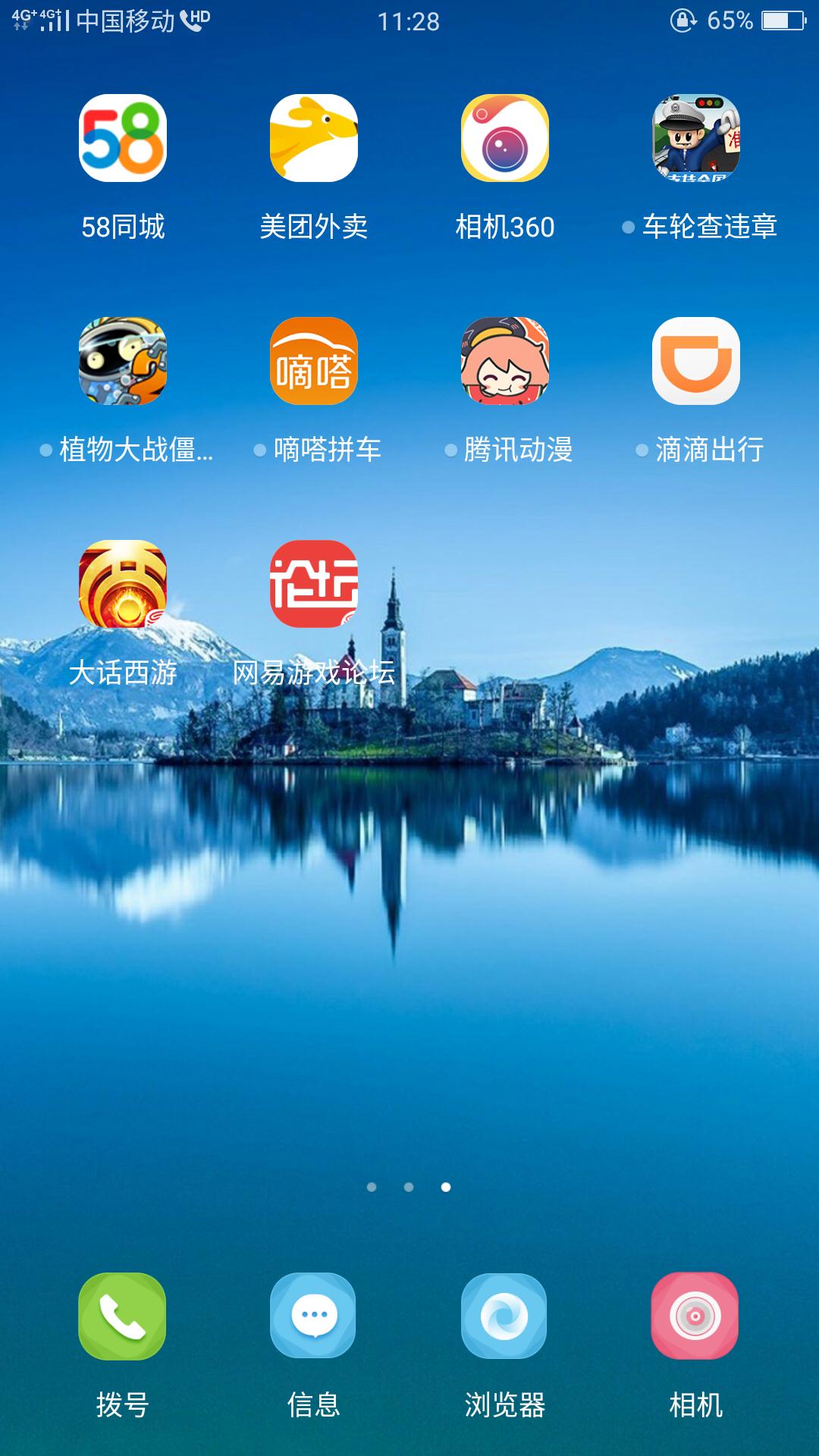Open 网易游戏论坛 forum app
The width and height of the screenshot is (819, 1456).
[x=314, y=584]
